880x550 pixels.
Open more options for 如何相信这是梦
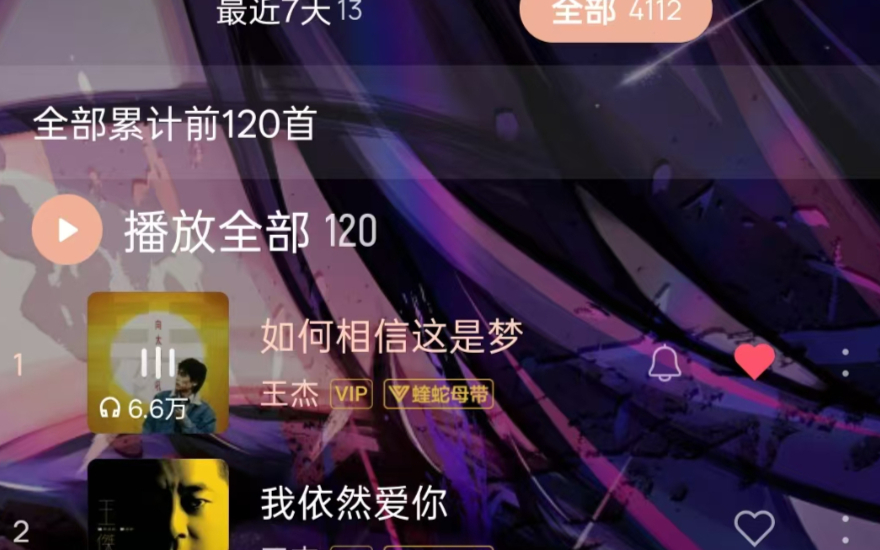(x=845, y=362)
